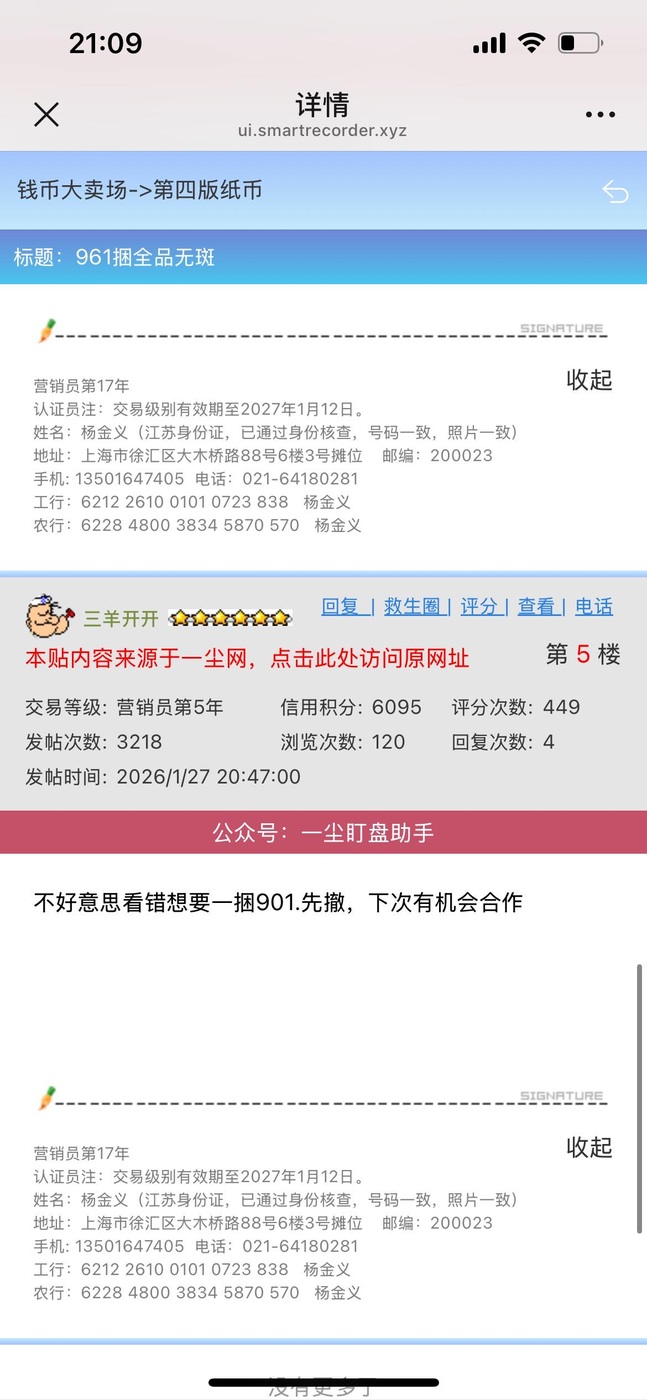Collapse the signature above 三羊开开's post
The image size is (647, 1400).
pos(589,380)
